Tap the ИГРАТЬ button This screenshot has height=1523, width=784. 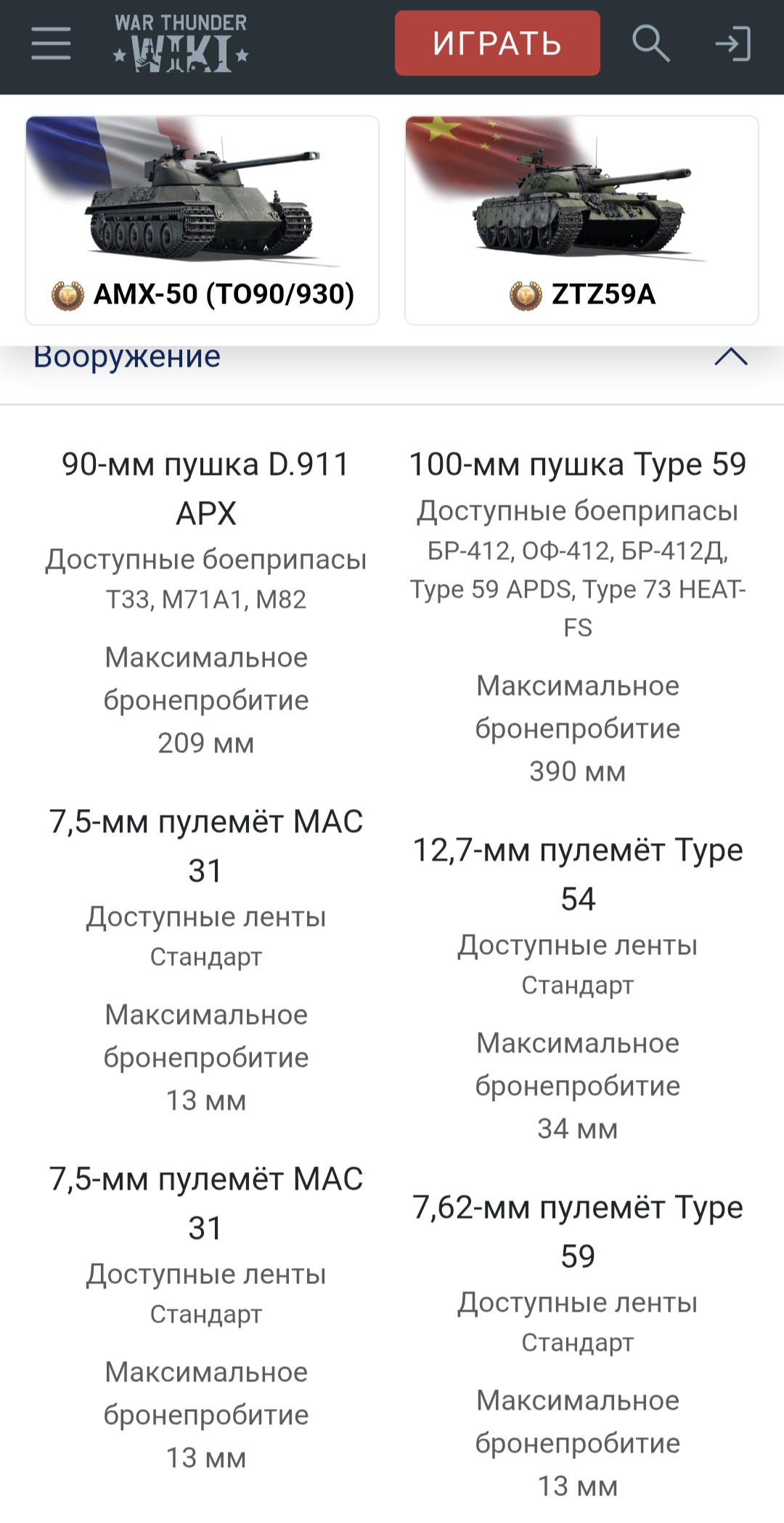[x=497, y=44]
